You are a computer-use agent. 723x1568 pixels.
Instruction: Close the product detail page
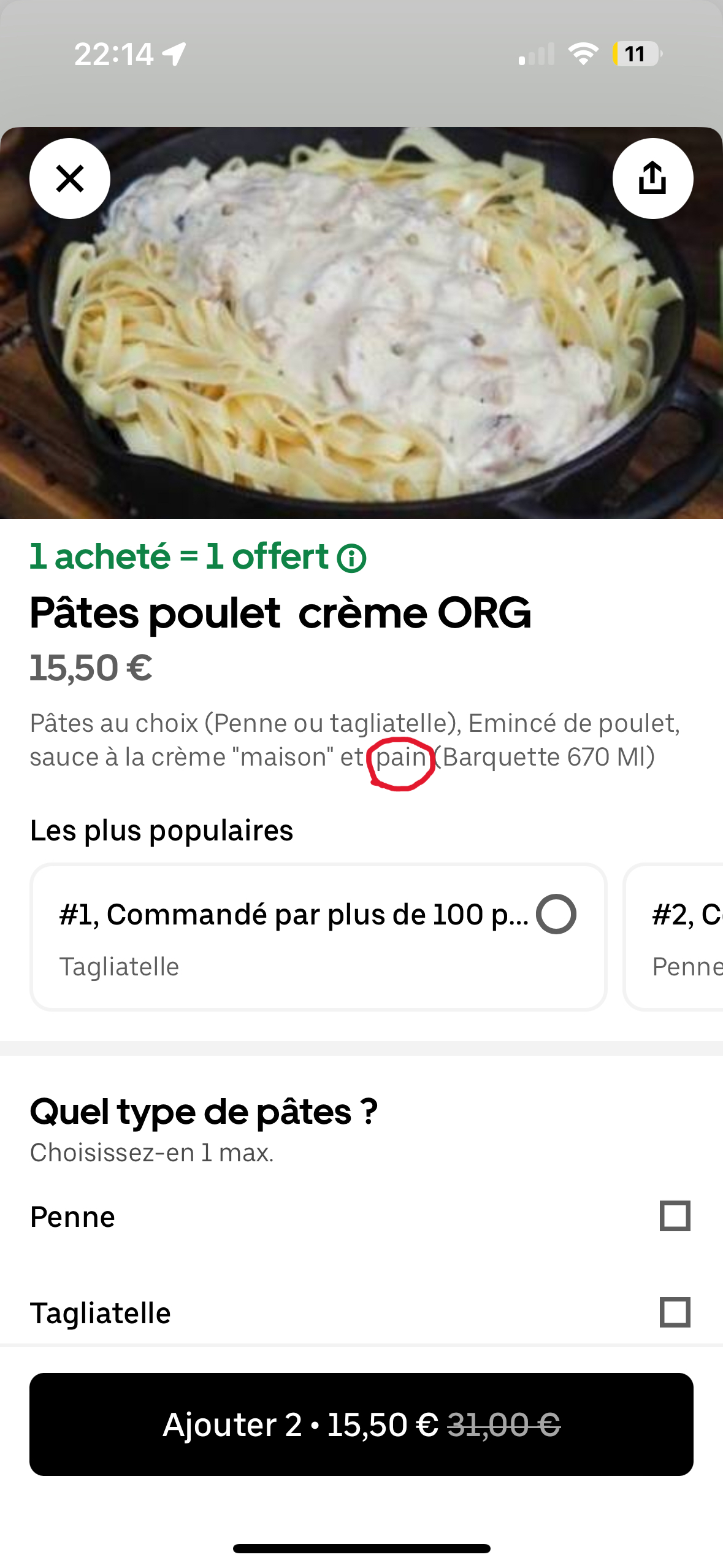coord(70,179)
